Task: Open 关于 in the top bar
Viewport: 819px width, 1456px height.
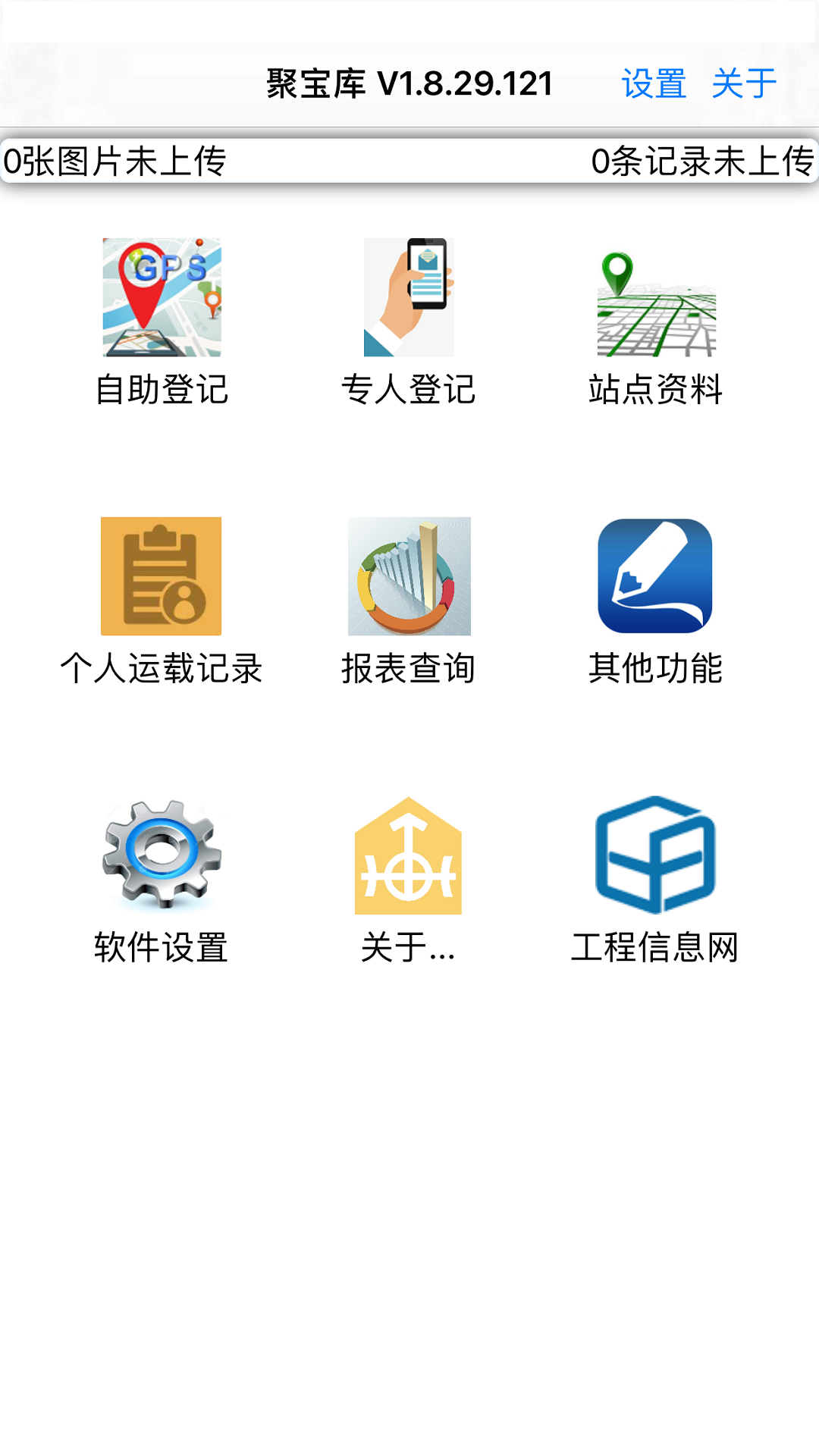Action: pyautogui.click(x=744, y=83)
